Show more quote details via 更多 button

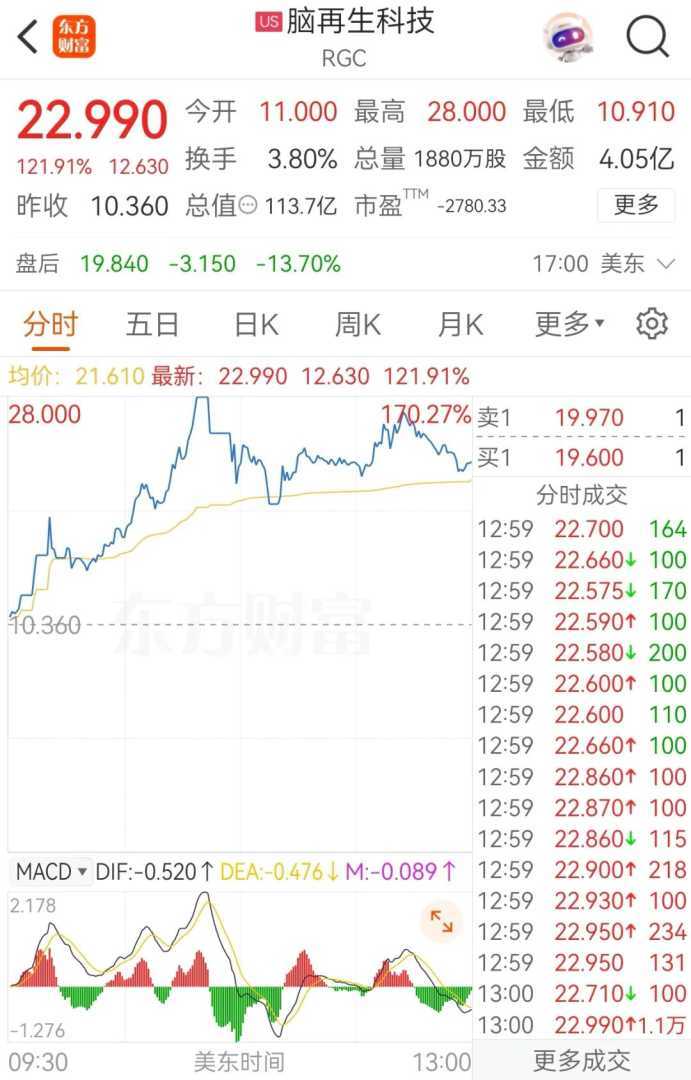[636, 206]
